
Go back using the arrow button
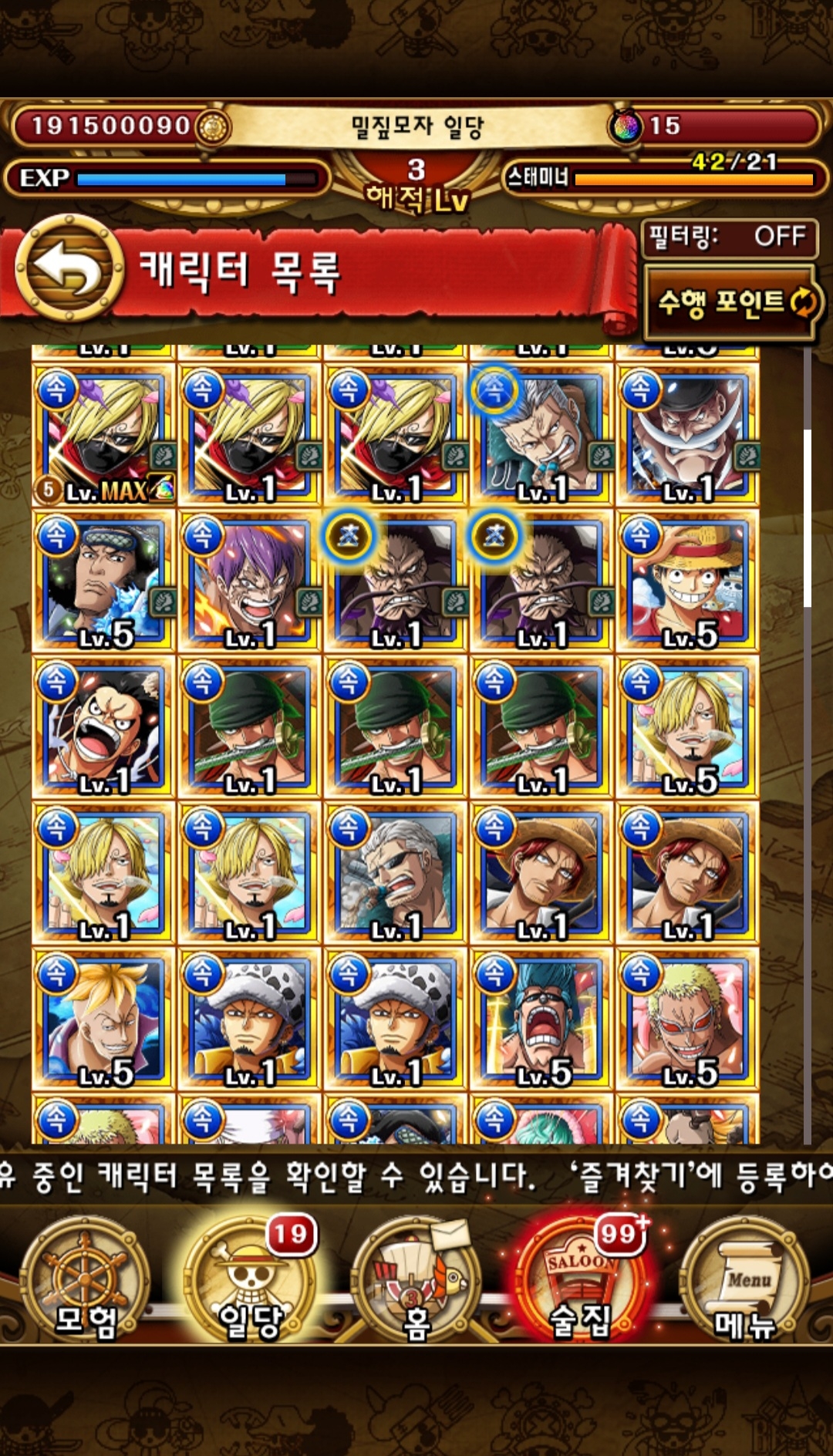click(x=69, y=269)
